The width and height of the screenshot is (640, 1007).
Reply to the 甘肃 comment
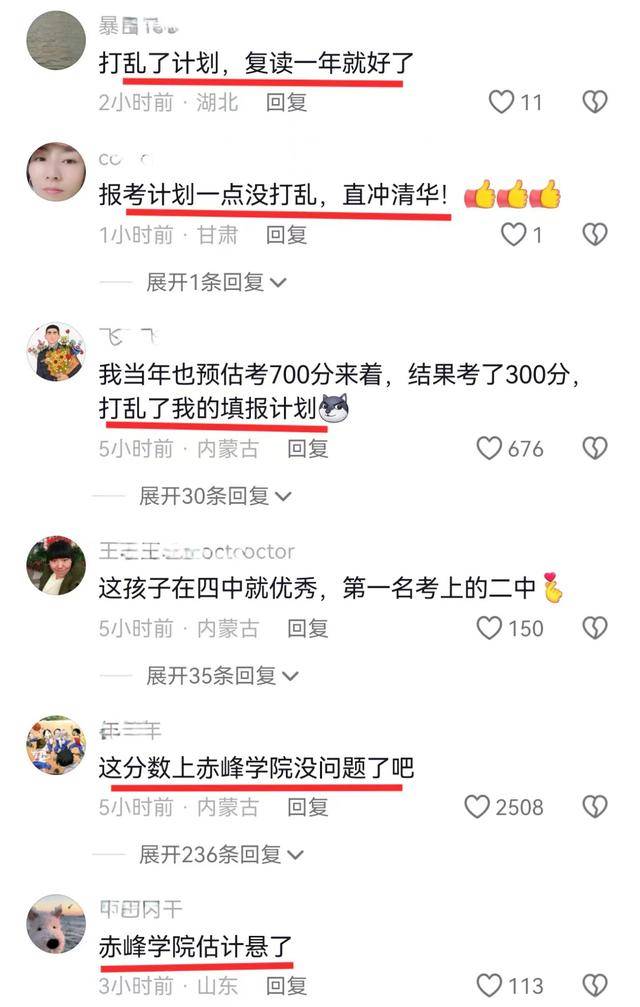(286, 235)
